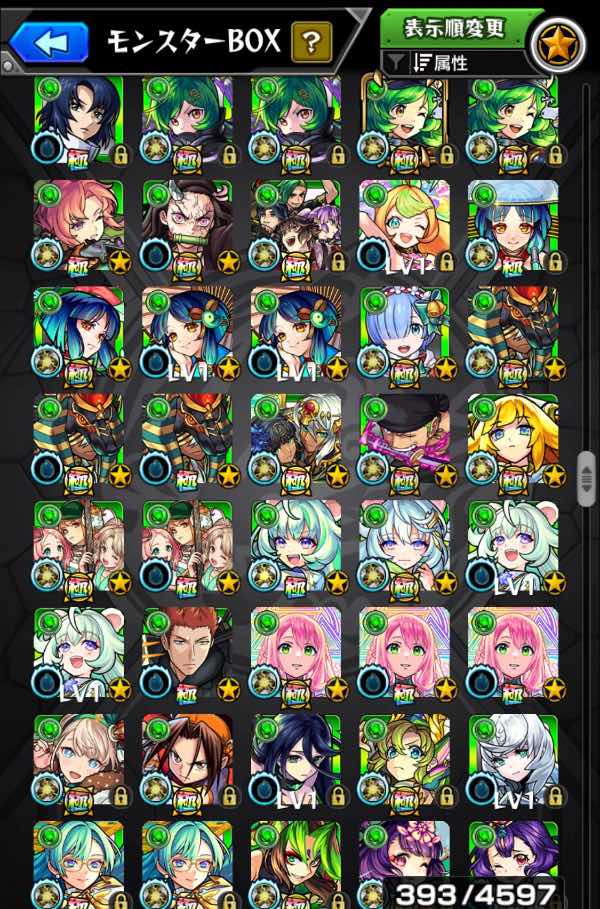This screenshot has height=909, width=600.
Task: Go back with the blue arrow button
Action: click(x=49, y=42)
